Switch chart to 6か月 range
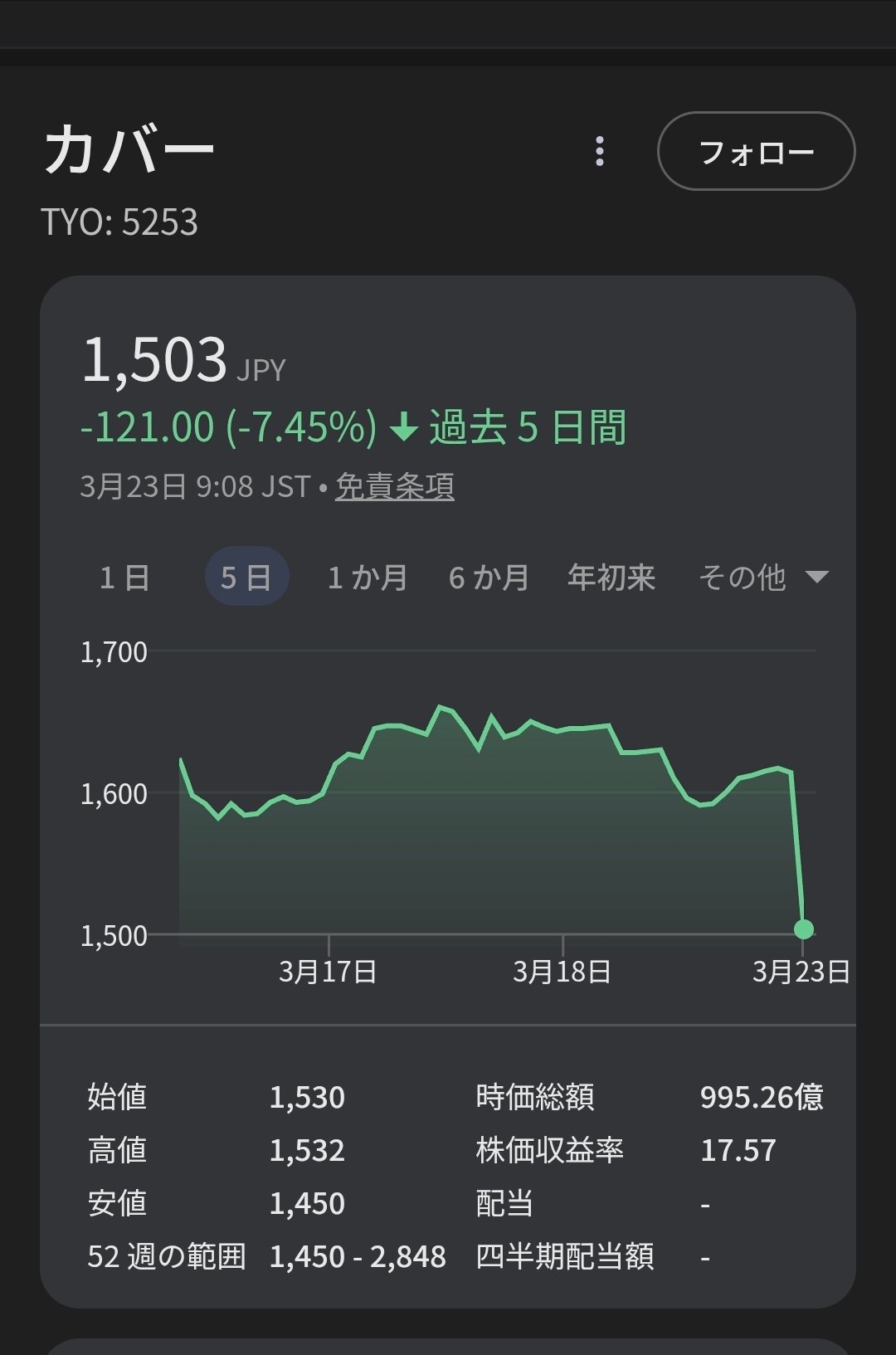 tap(489, 577)
